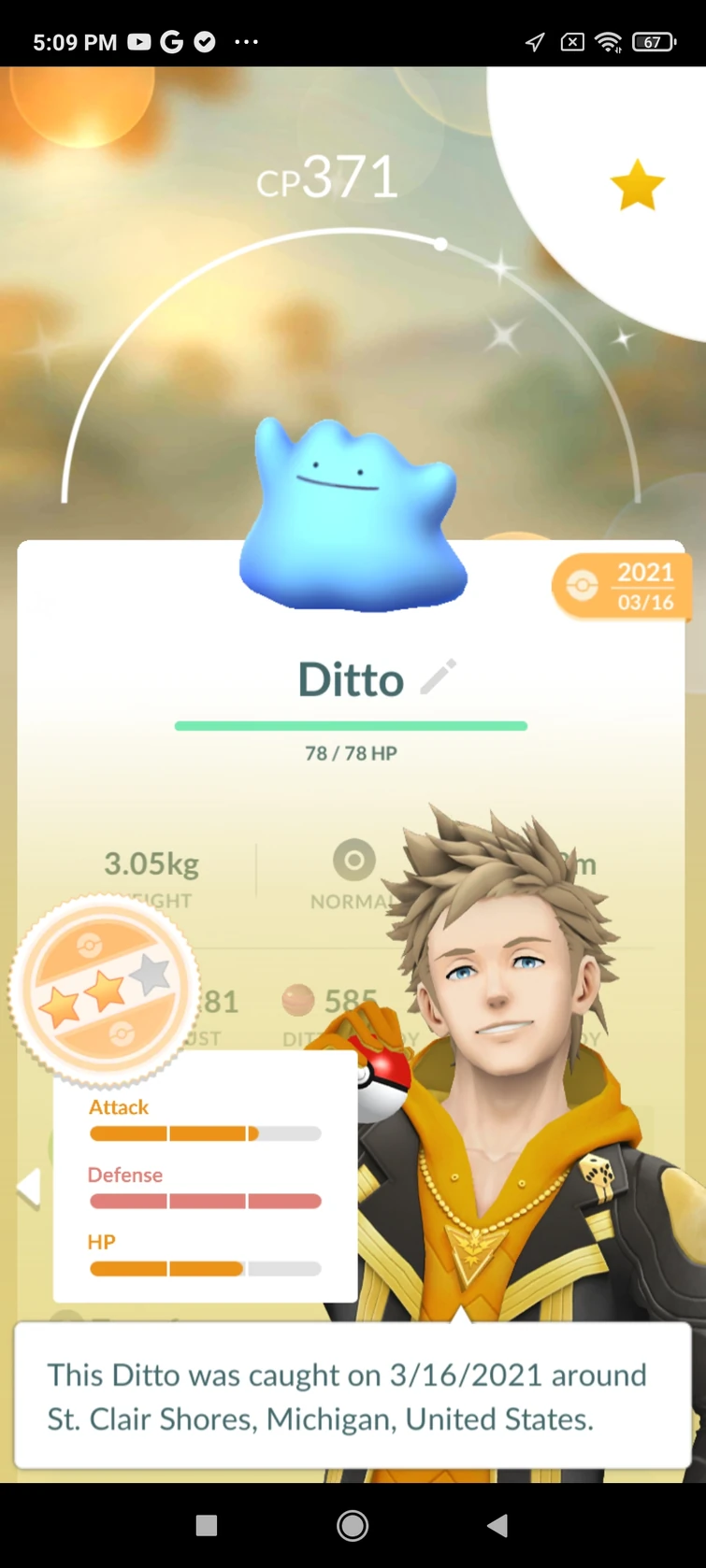The width and height of the screenshot is (706, 1568).
Task: Tap the left arrow to view previous Pokémon
Action: pyautogui.click(x=30, y=1188)
